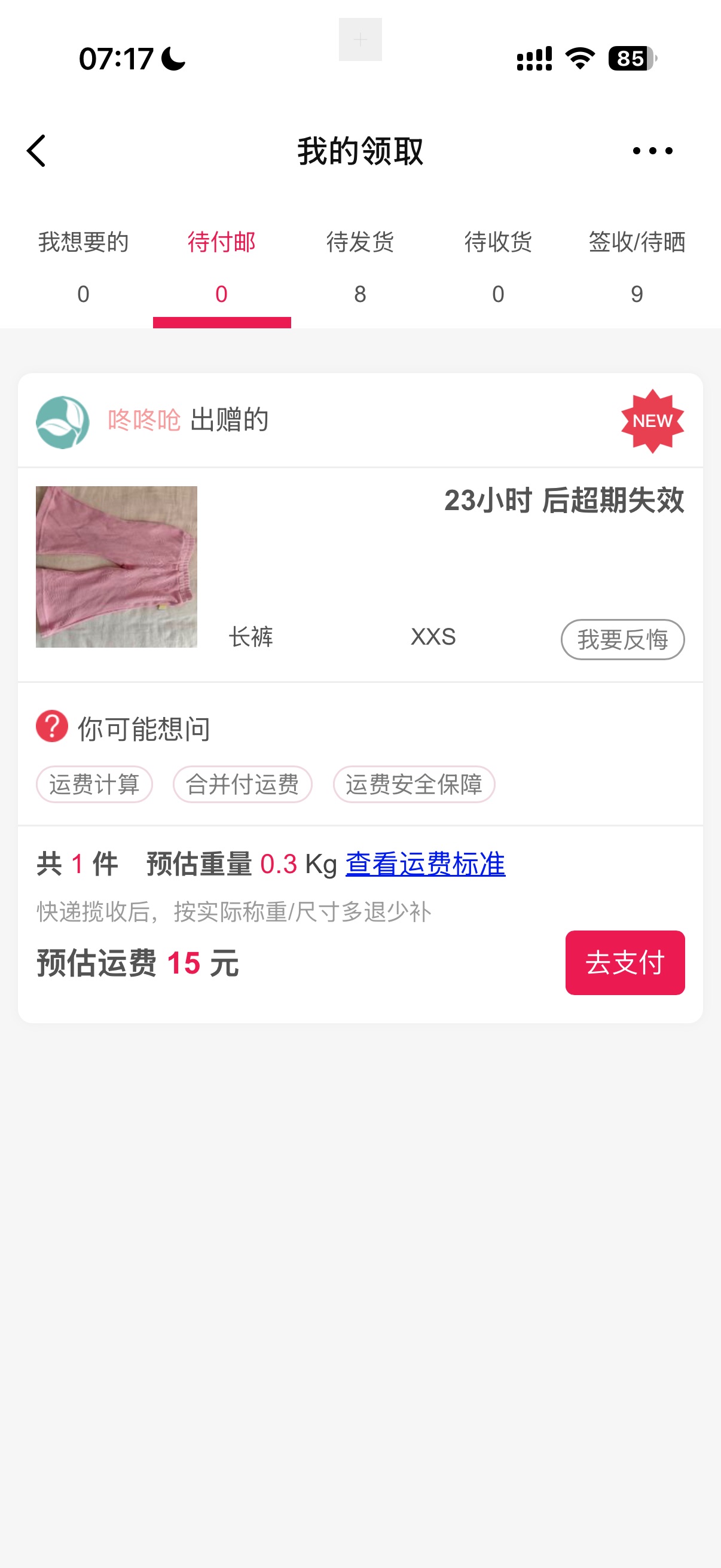Open the pink trousers item photo
721x1568 pixels.
[116, 567]
